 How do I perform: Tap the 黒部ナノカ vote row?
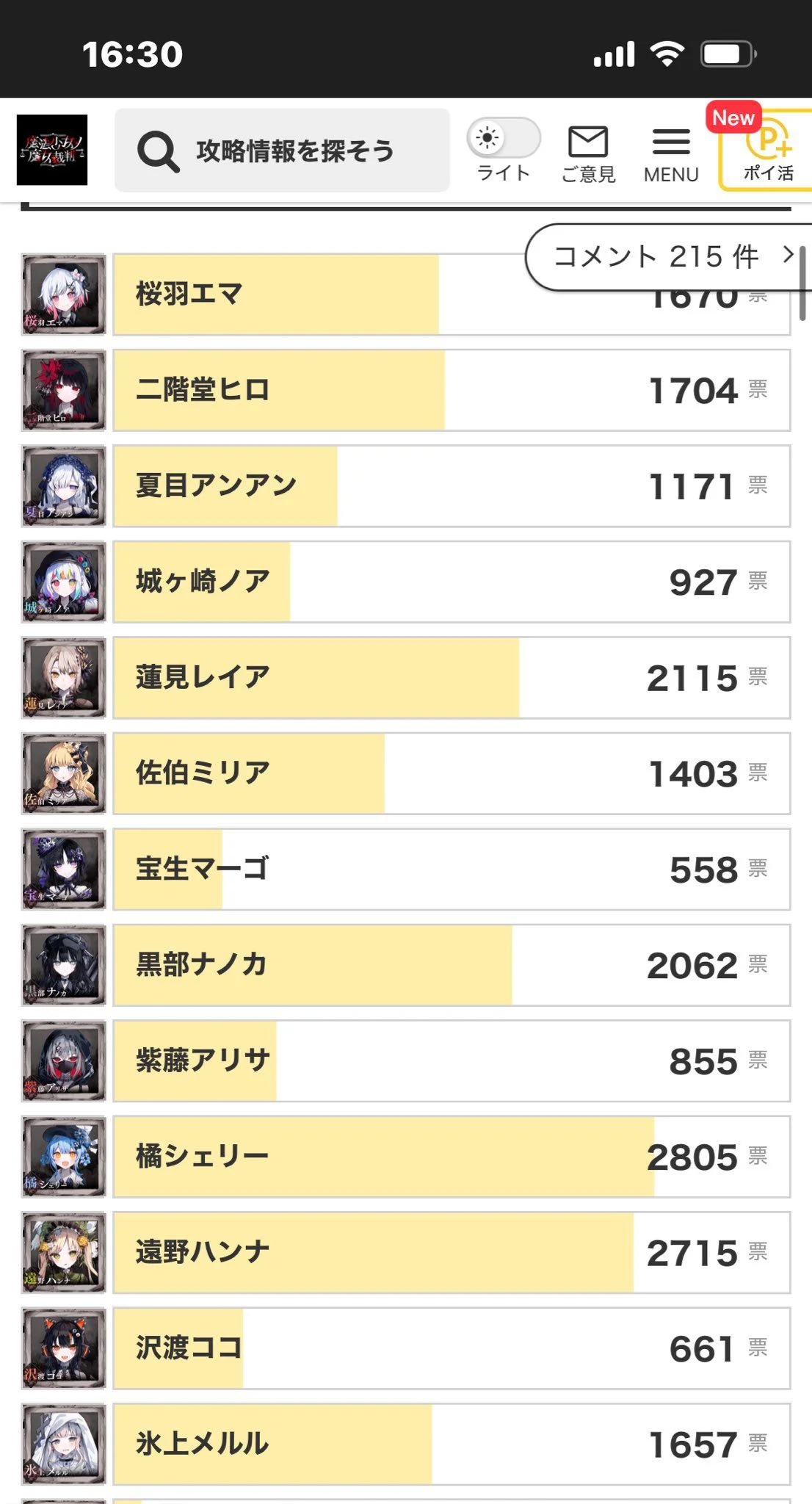[452, 965]
